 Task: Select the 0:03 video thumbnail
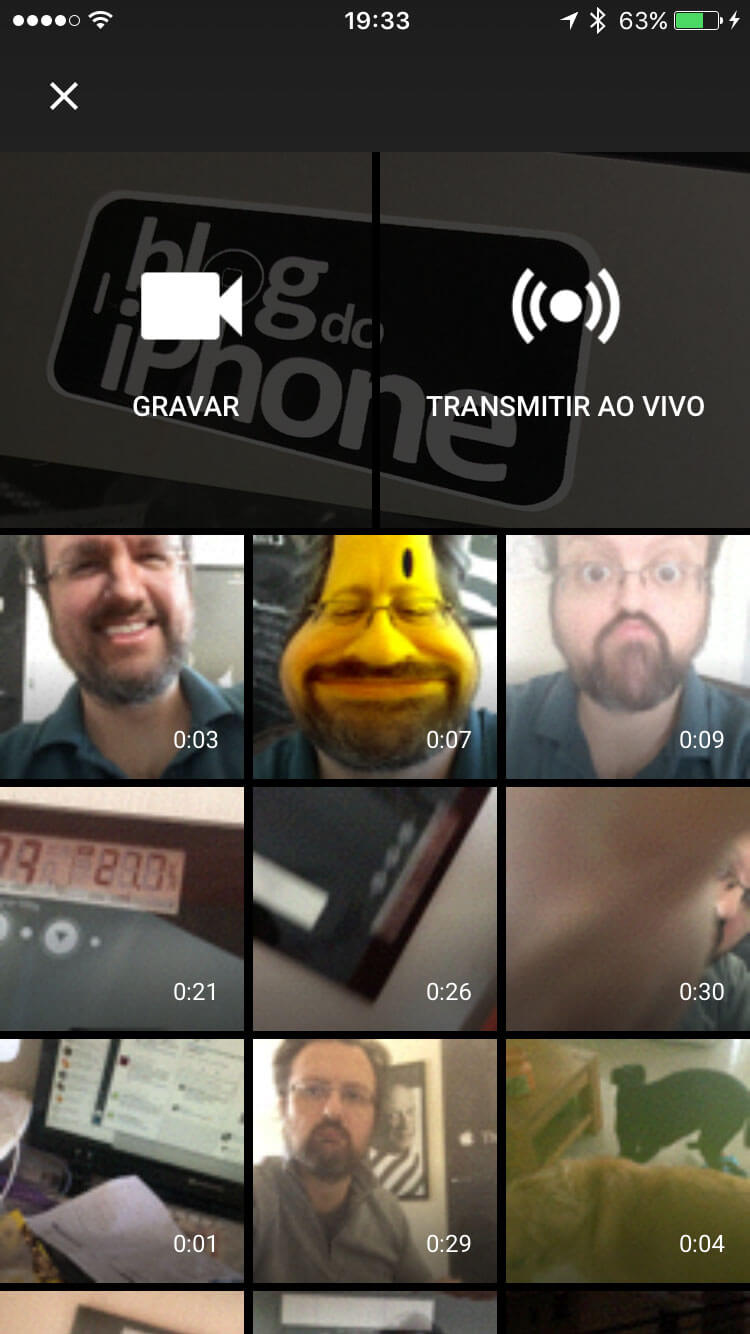click(121, 656)
